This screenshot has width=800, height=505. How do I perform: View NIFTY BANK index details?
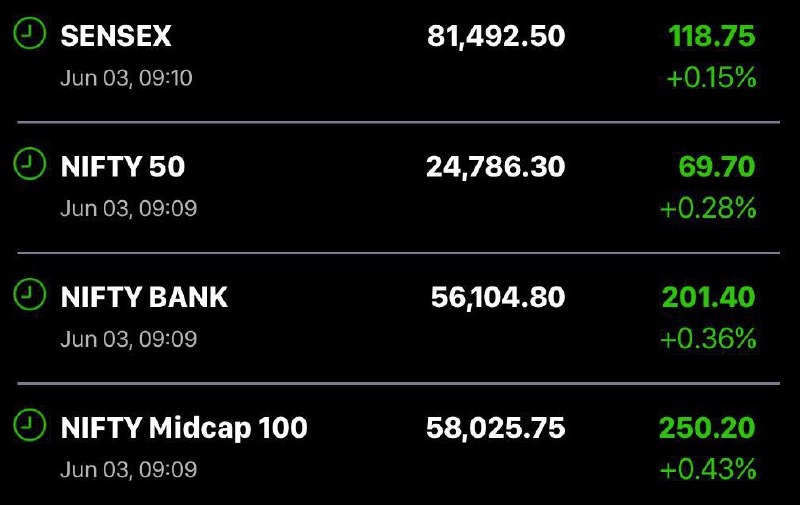click(x=398, y=318)
